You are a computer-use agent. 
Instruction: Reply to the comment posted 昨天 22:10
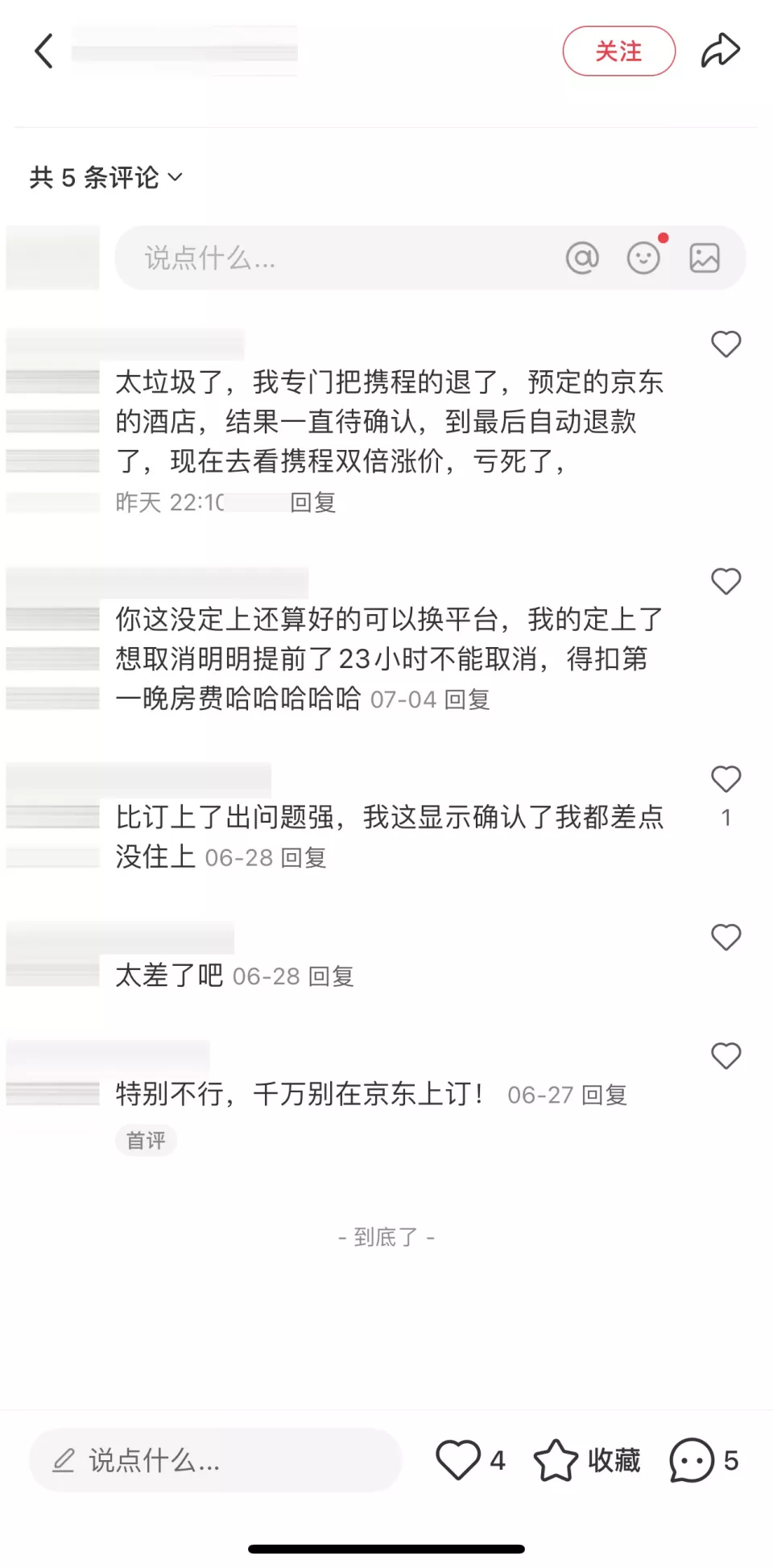coord(313,503)
